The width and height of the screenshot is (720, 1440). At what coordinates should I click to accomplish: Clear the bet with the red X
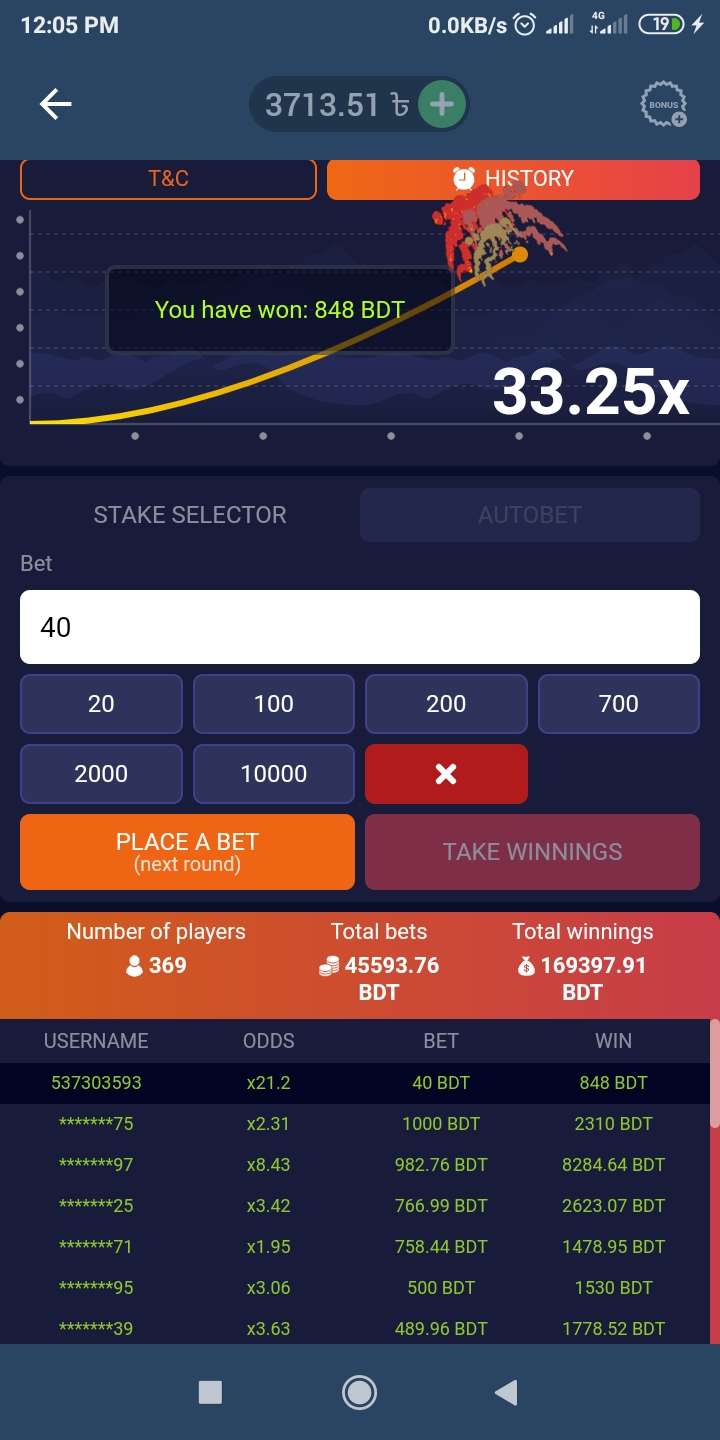(446, 774)
